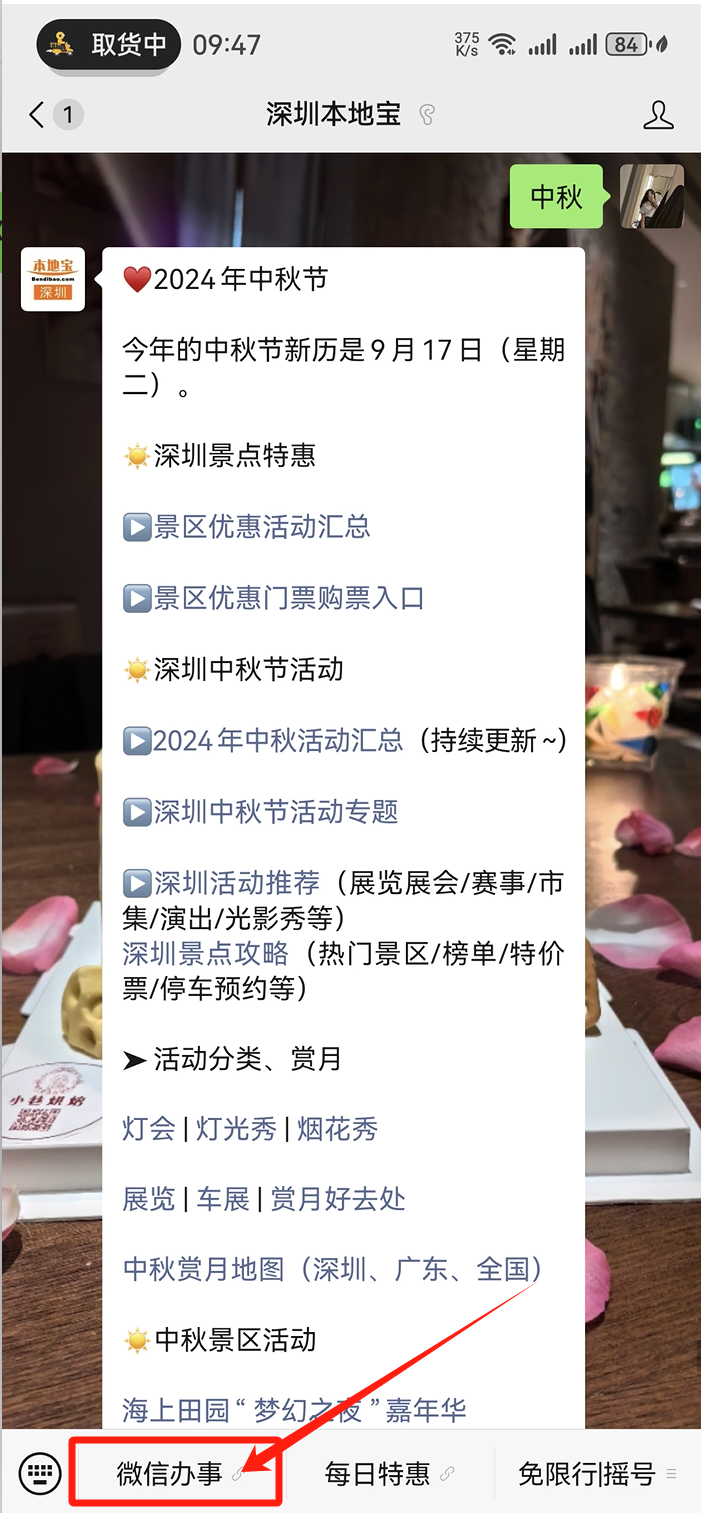Open the 微信办事 menu

pos(170,1473)
